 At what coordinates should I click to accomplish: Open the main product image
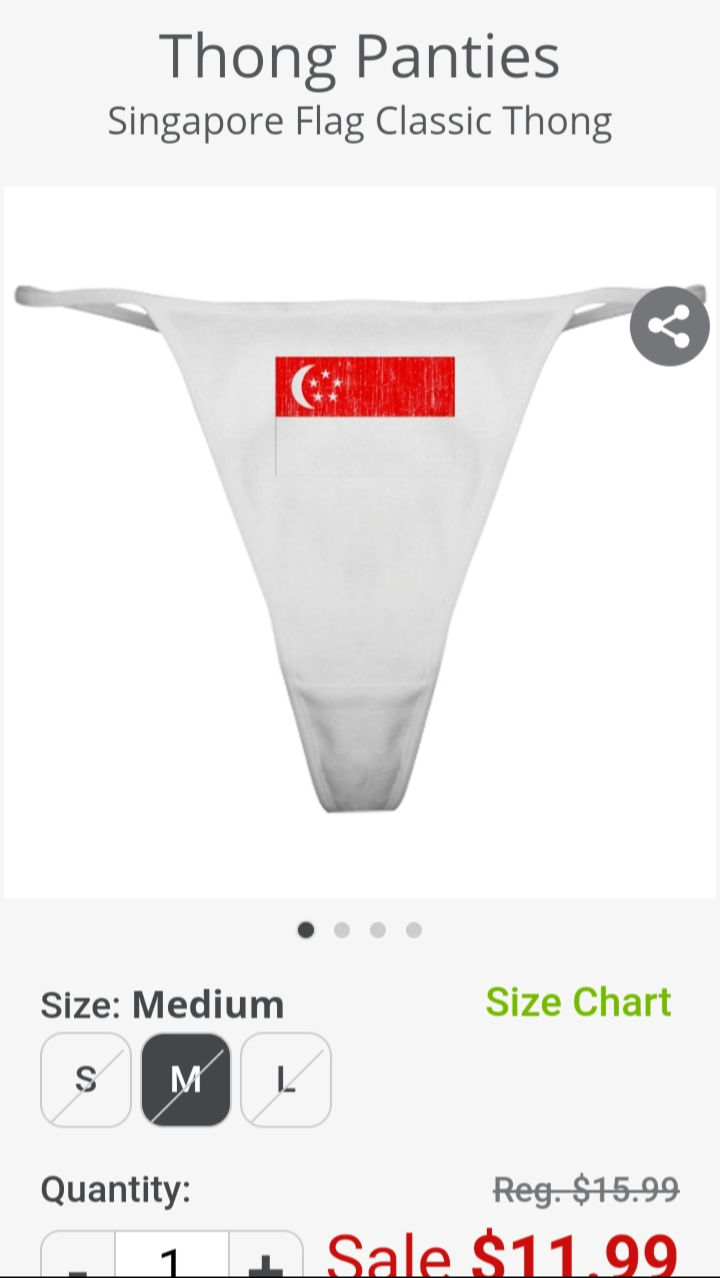pyautogui.click(x=360, y=540)
